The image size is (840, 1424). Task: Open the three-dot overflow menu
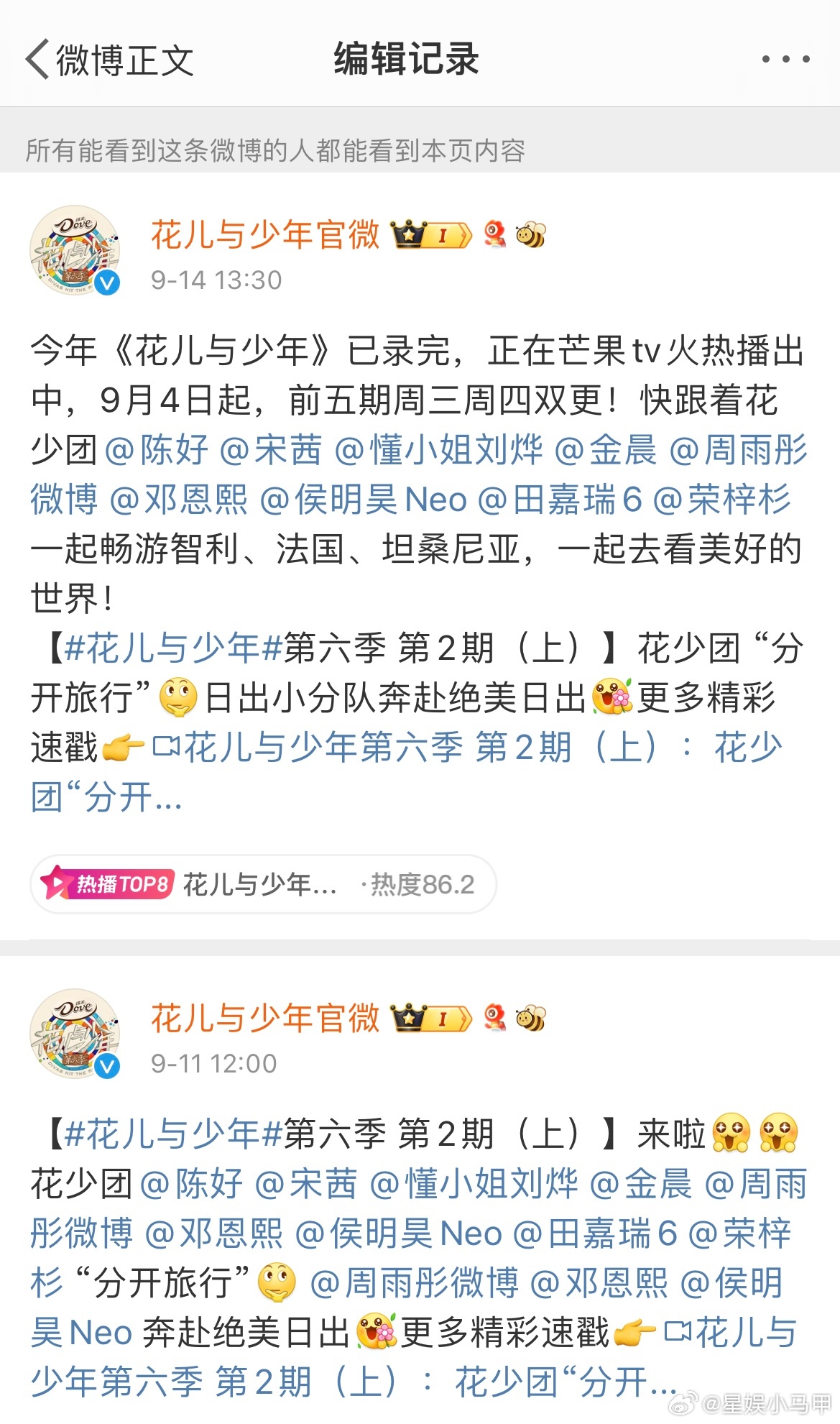point(785,60)
